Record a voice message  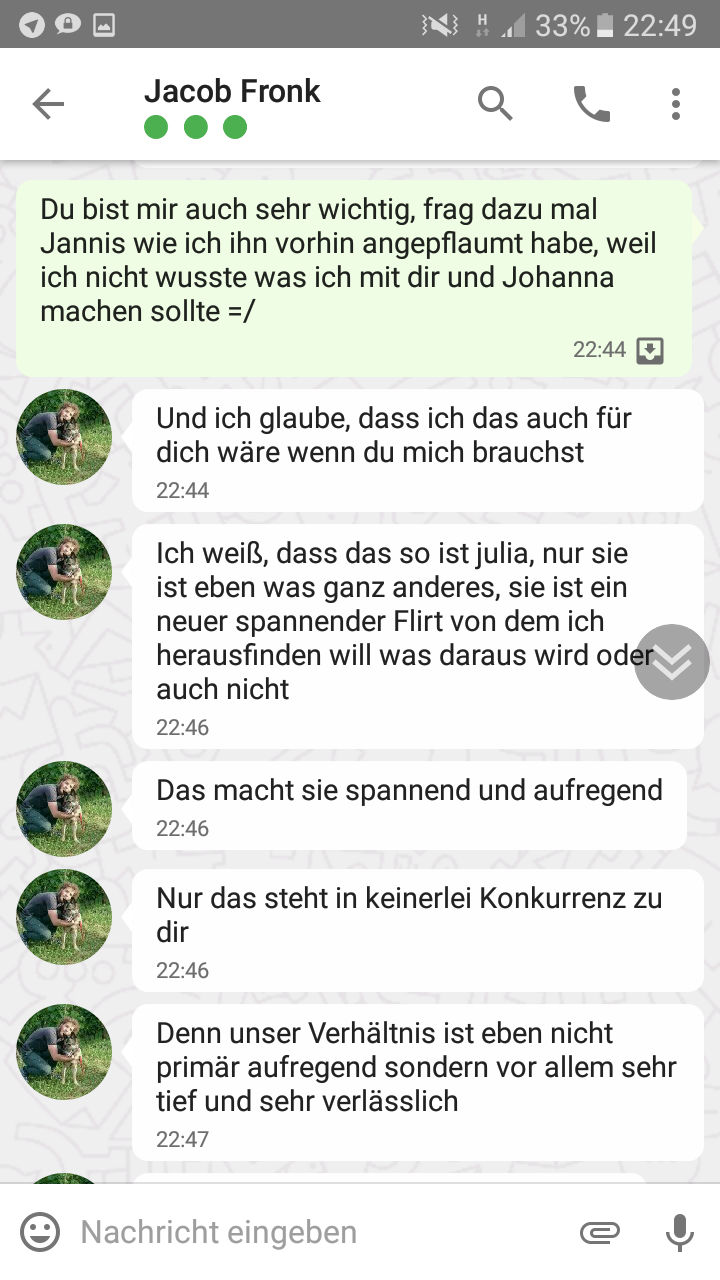(x=680, y=1232)
